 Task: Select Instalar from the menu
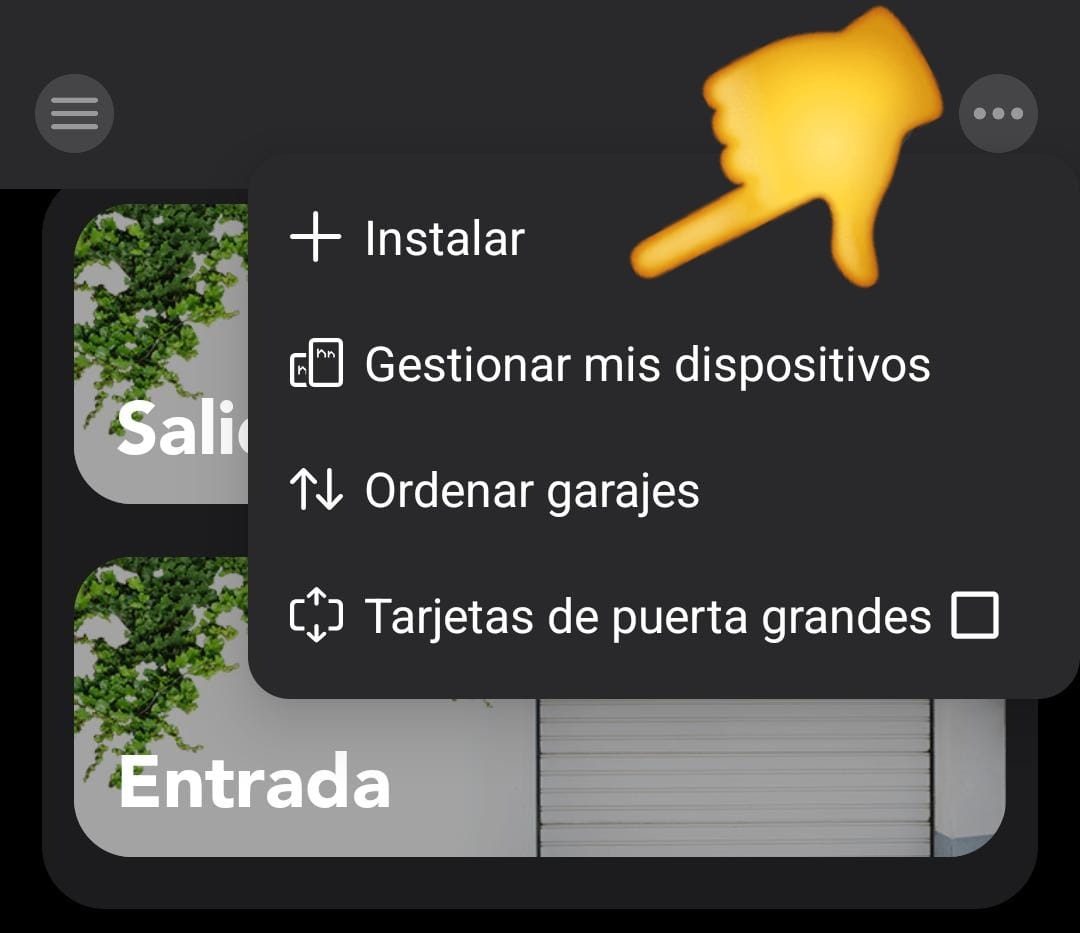(444, 239)
